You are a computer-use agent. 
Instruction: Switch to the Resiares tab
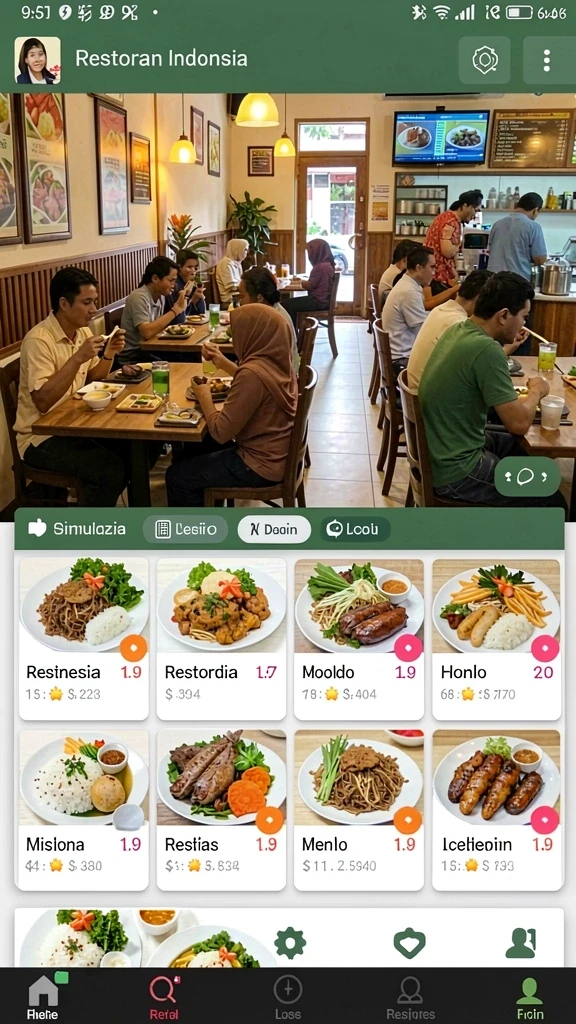click(410, 997)
